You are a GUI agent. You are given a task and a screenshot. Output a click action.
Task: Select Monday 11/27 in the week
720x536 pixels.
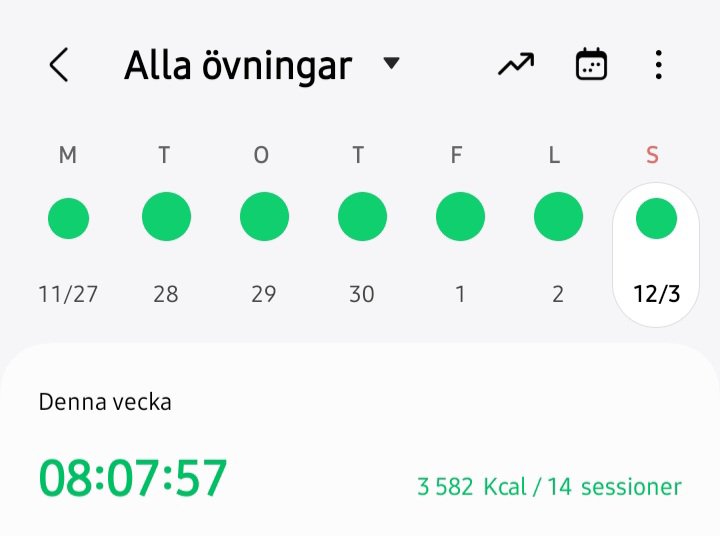[68, 218]
